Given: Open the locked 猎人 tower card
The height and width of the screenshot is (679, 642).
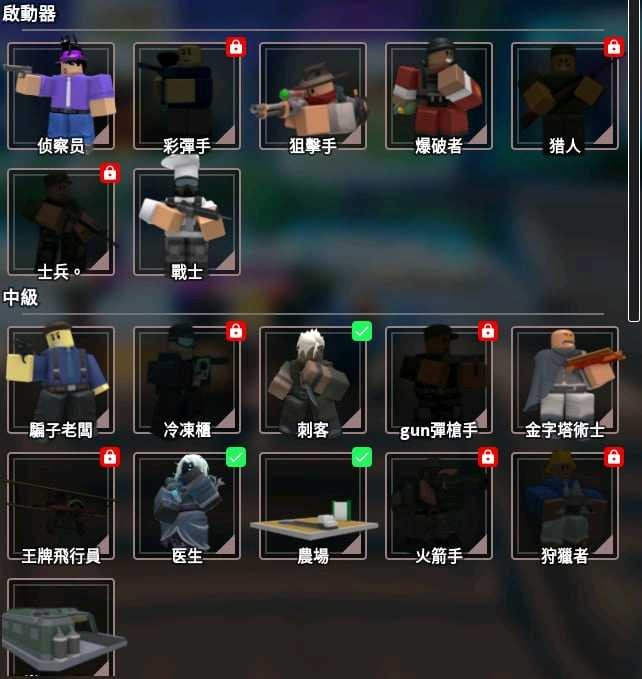Looking at the screenshot, I should pyautogui.click(x=565, y=96).
